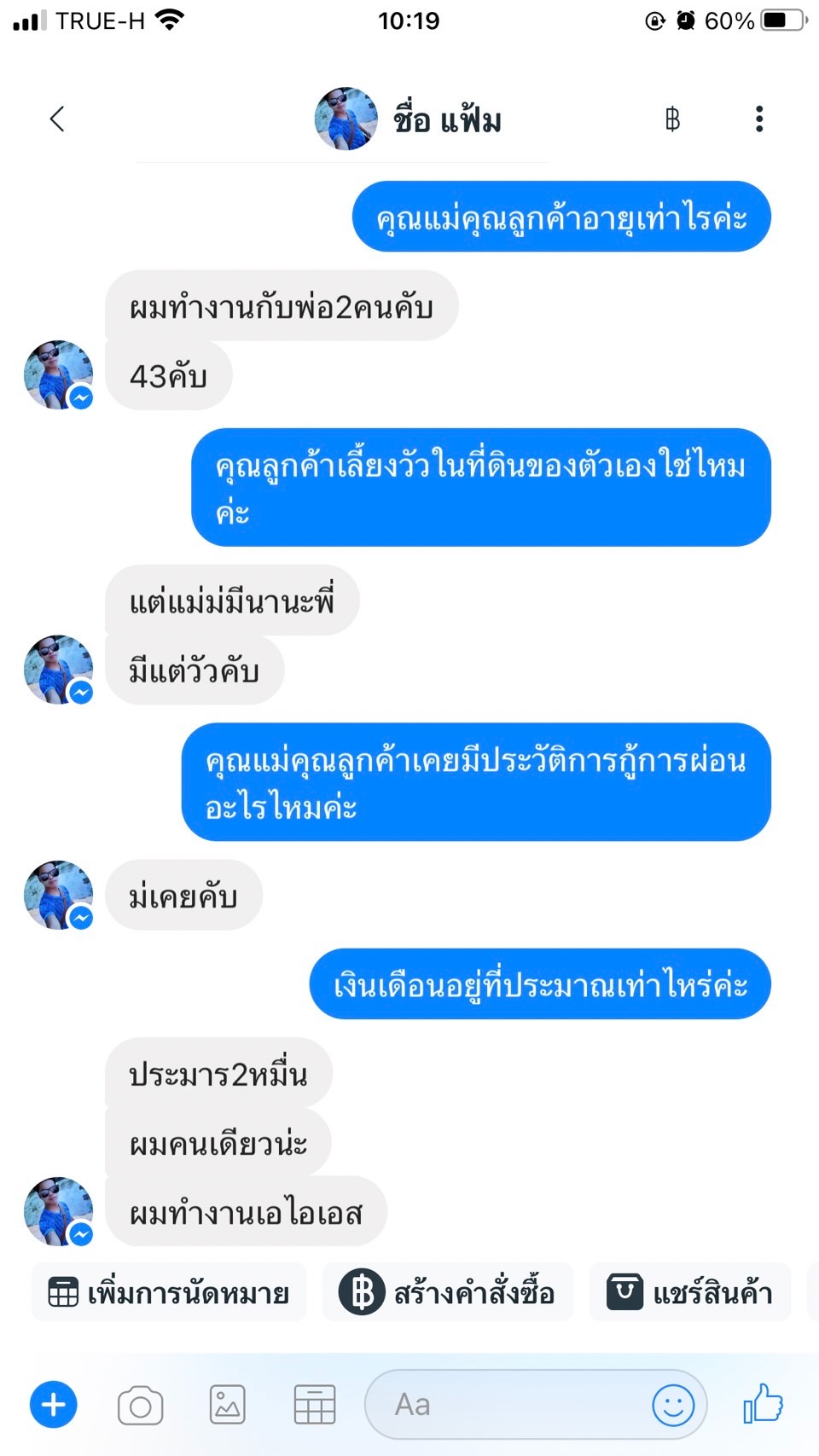This screenshot has width=819, height=1456.
Task: Open the baht payment icon in header
Action: [672, 119]
